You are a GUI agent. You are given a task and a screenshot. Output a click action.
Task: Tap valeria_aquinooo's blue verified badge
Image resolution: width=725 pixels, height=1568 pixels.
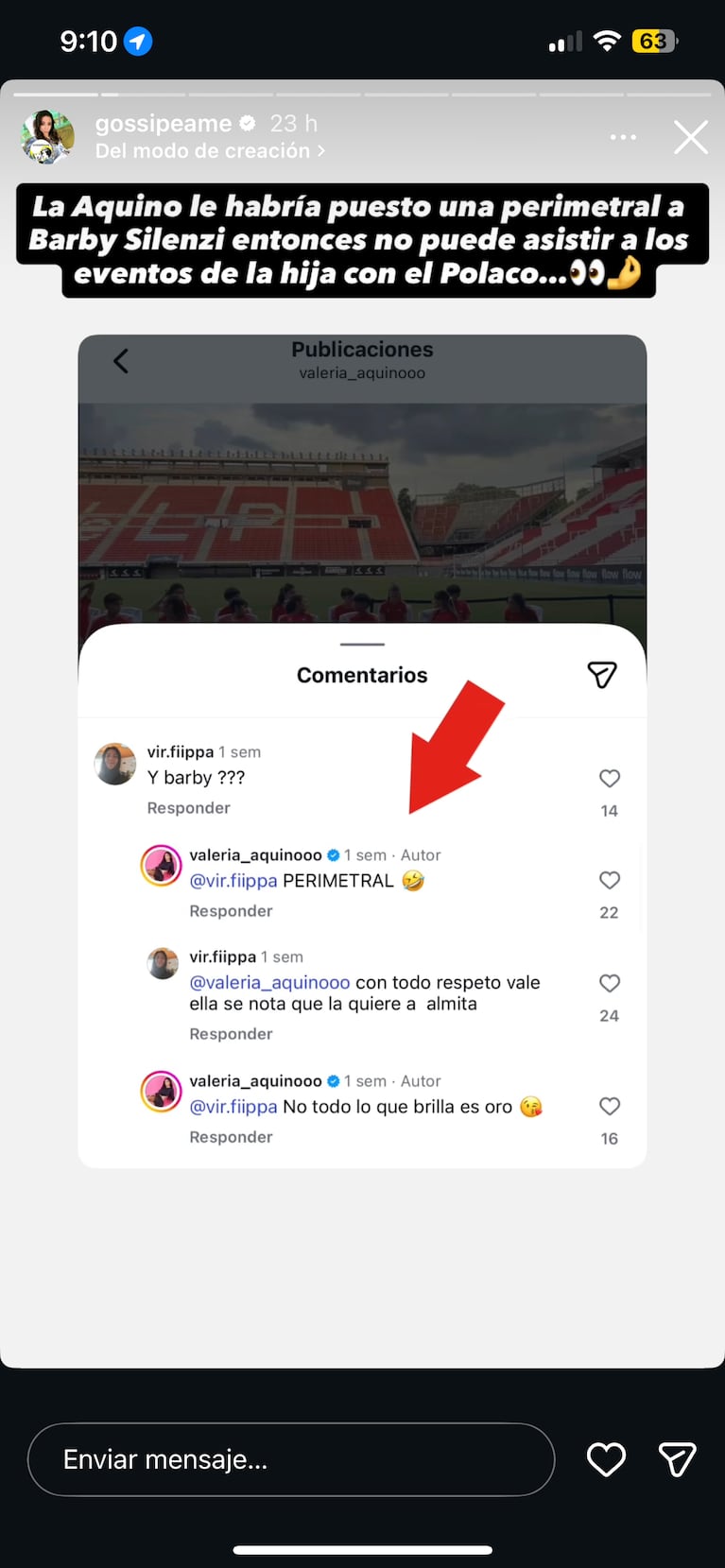point(333,854)
